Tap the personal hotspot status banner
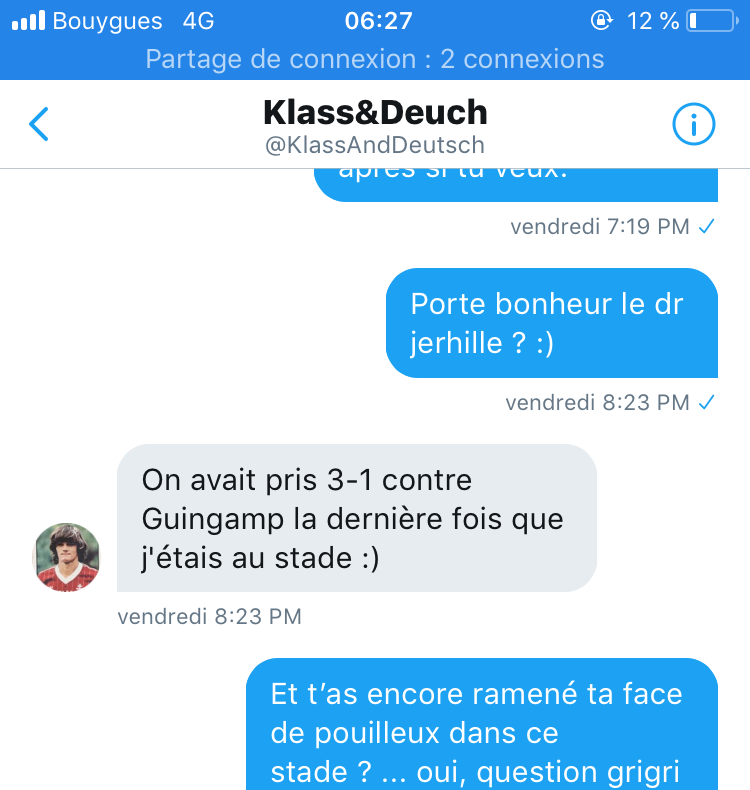 (375, 59)
